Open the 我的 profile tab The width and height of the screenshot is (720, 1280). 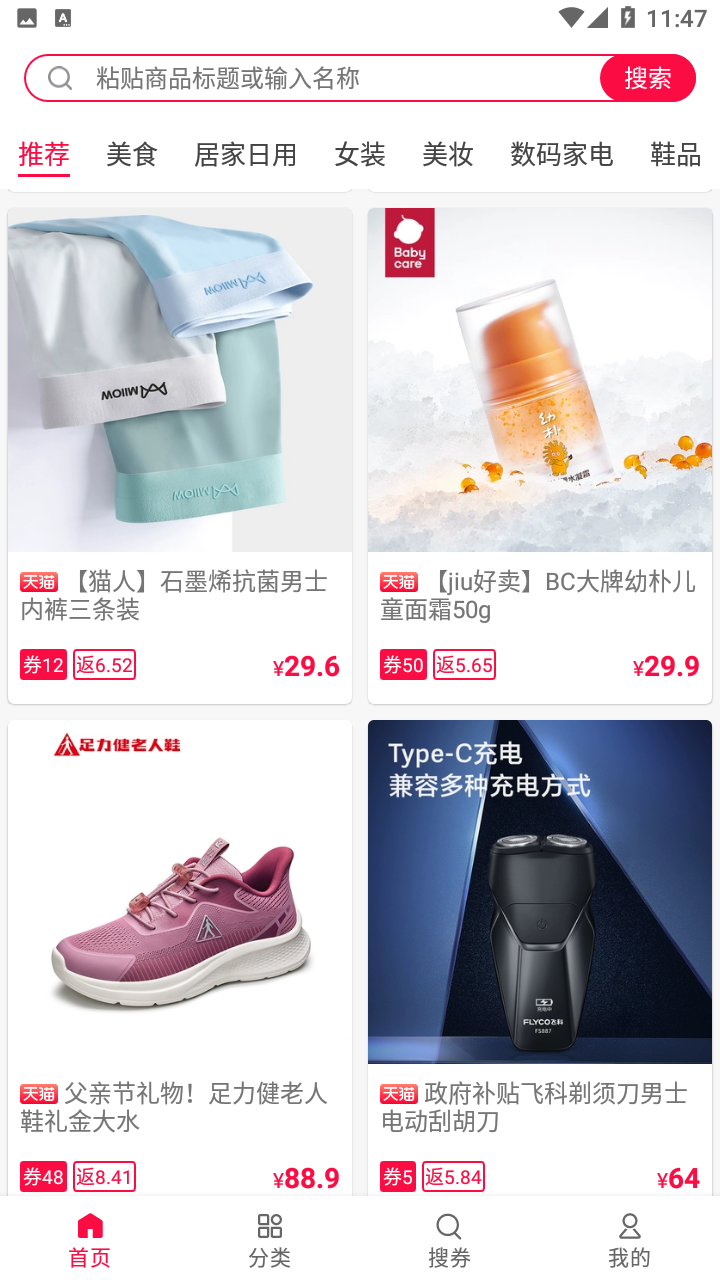tap(629, 1240)
